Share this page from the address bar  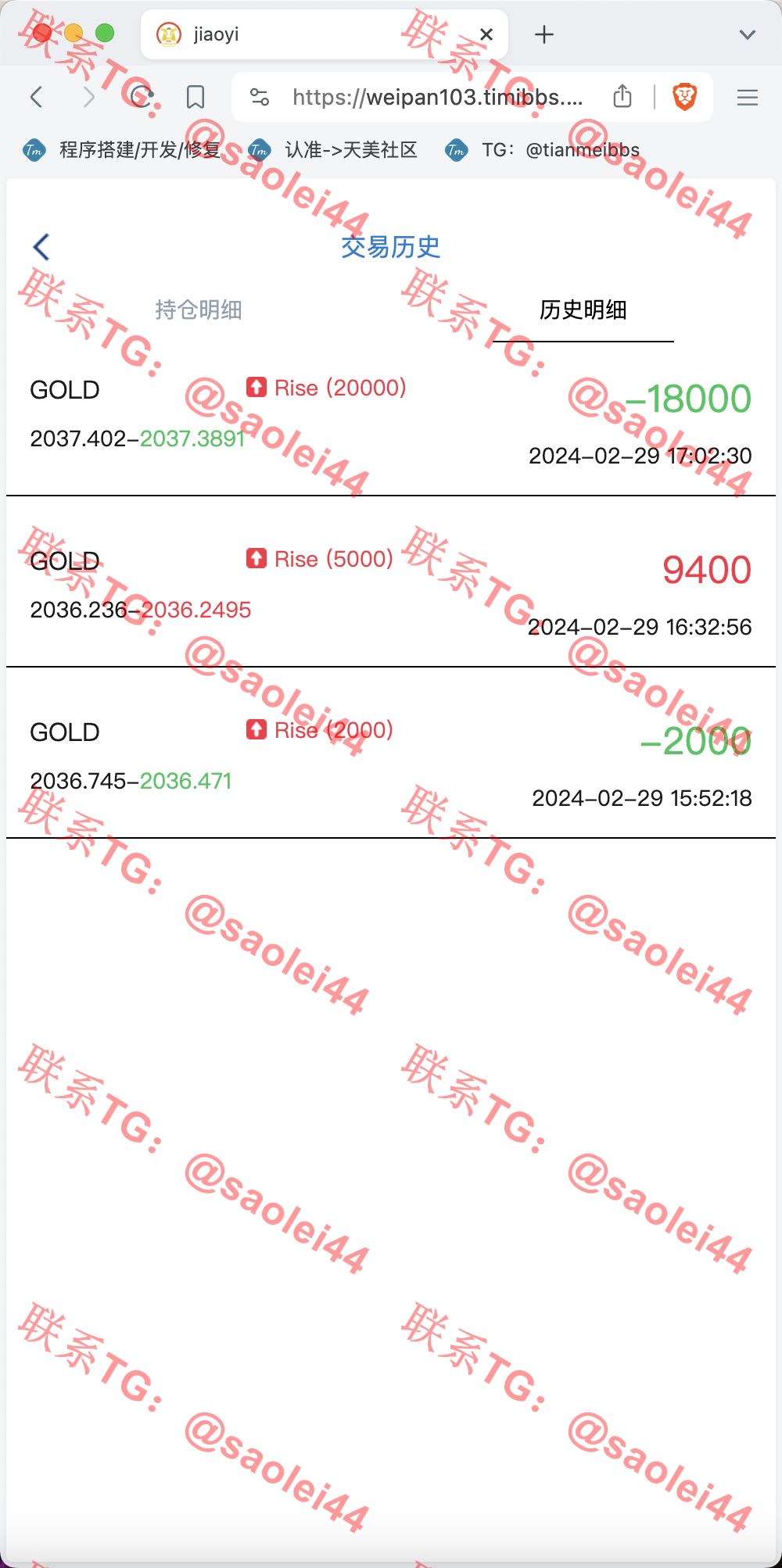[622, 96]
